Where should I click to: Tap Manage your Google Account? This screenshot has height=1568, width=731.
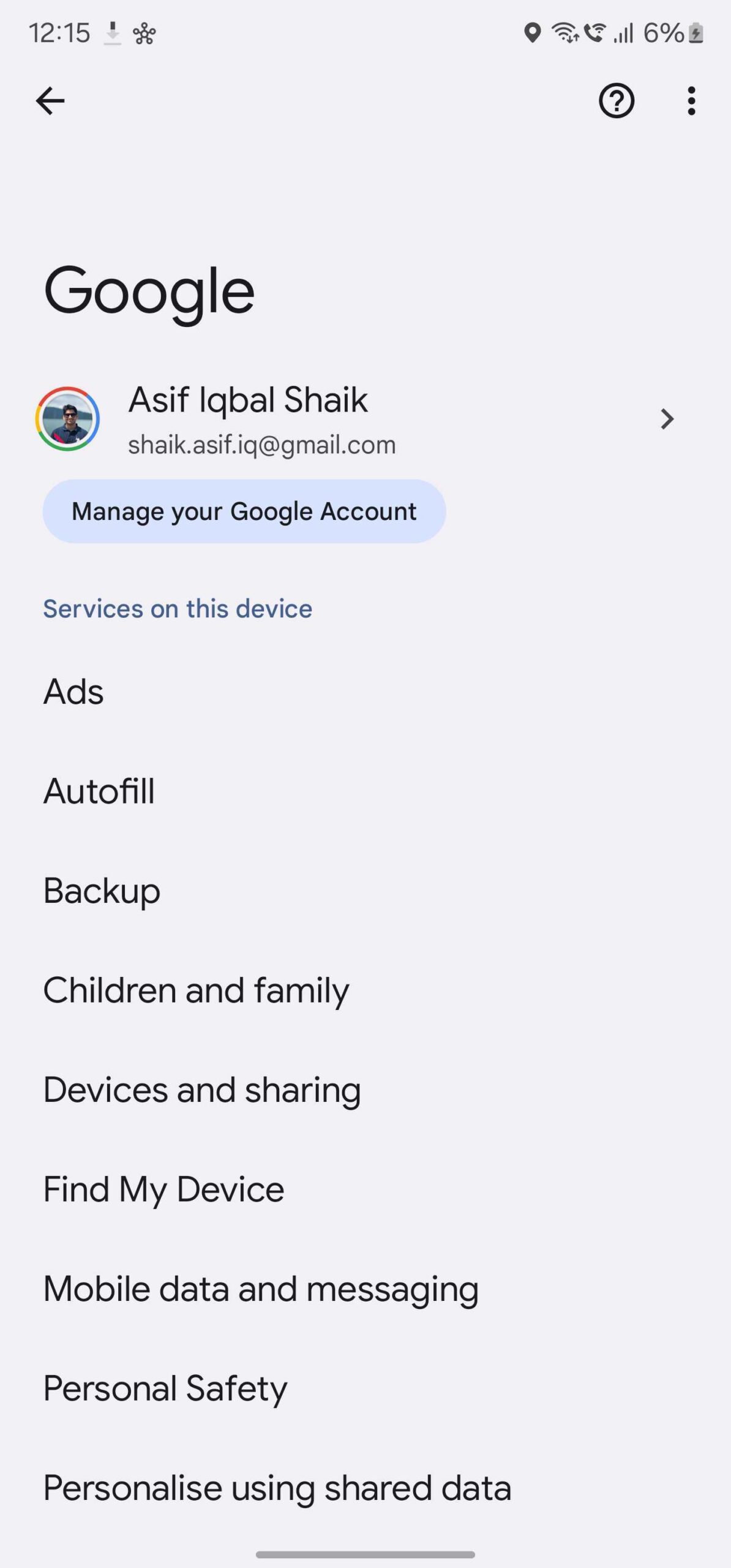click(x=244, y=511)
